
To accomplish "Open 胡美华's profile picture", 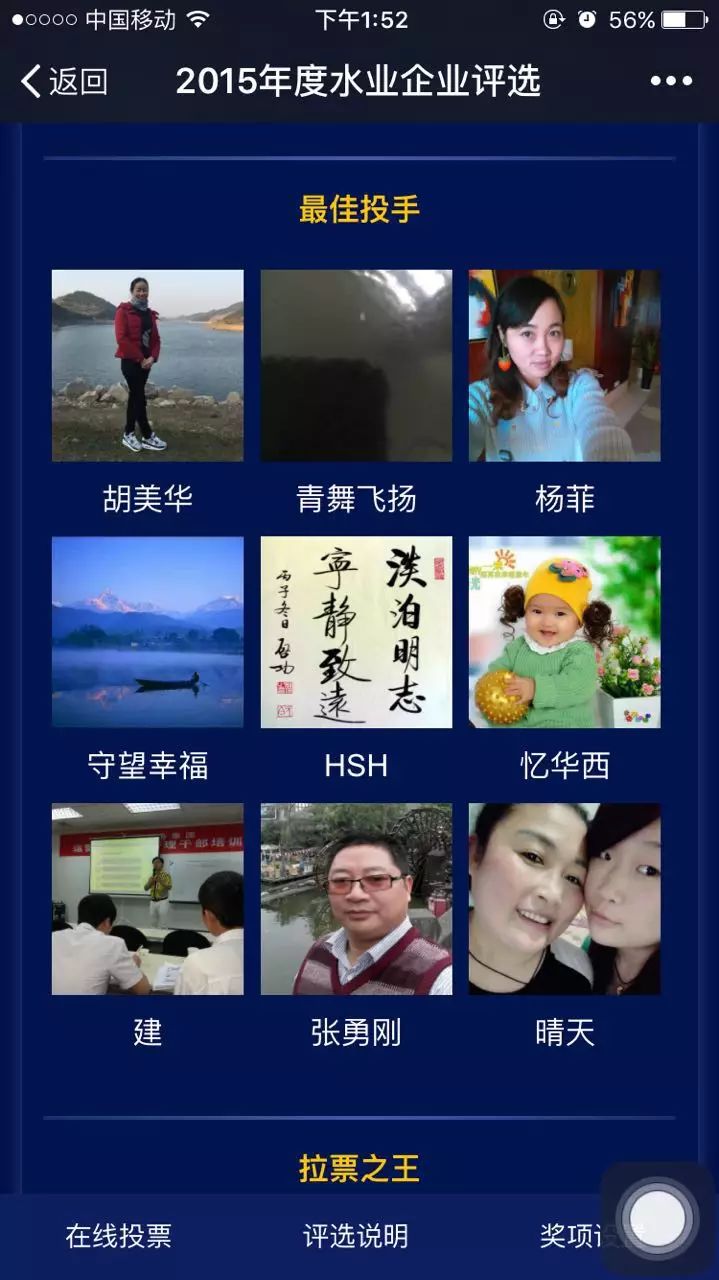I will 147,365.
